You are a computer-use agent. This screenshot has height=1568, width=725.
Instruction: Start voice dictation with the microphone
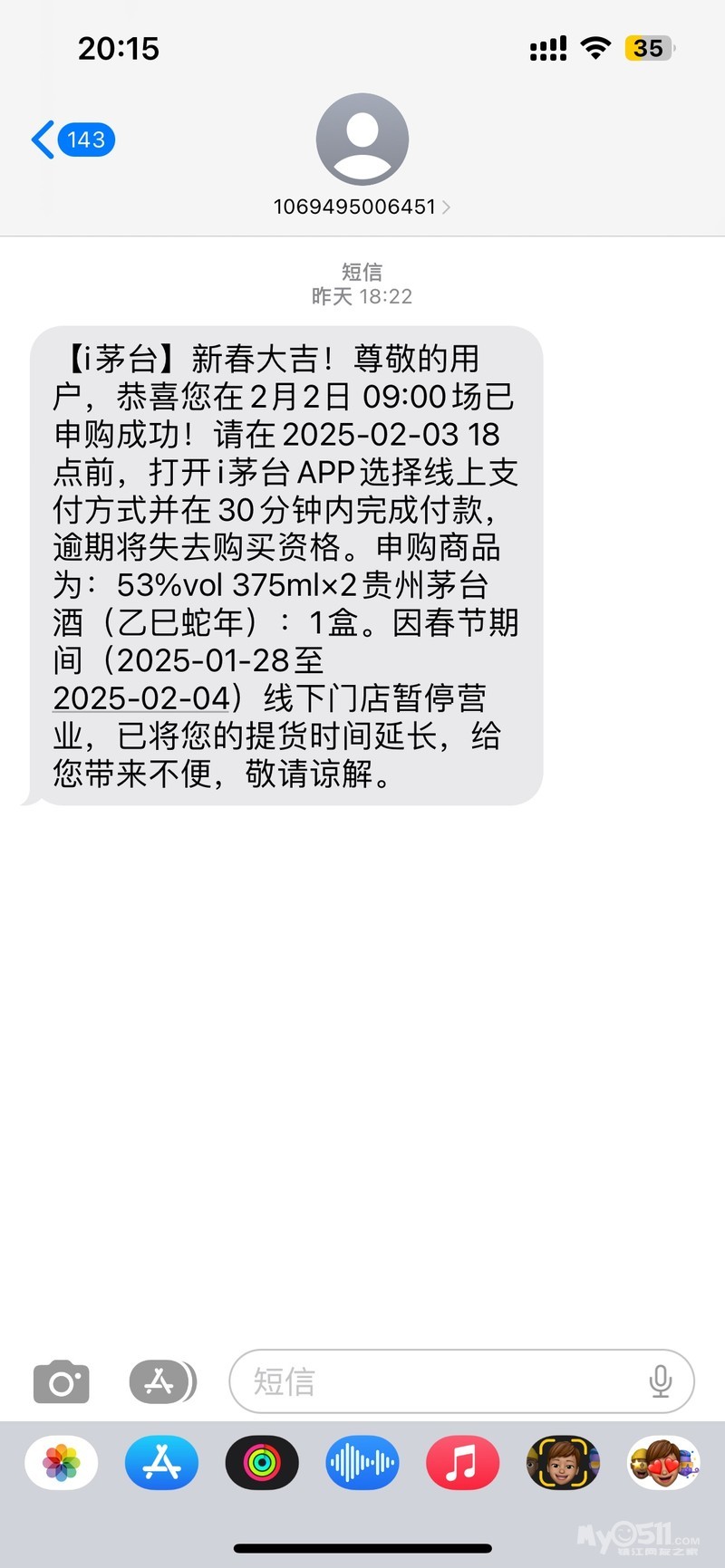(x=661, y=1382)
